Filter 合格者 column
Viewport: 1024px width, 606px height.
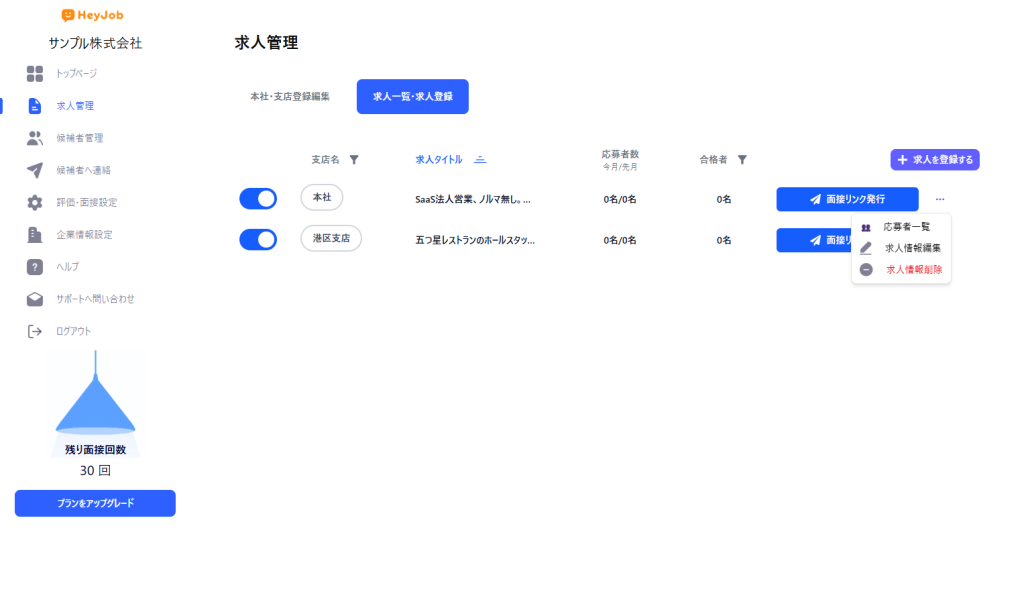pyautogui.click(x=742, y=159)
